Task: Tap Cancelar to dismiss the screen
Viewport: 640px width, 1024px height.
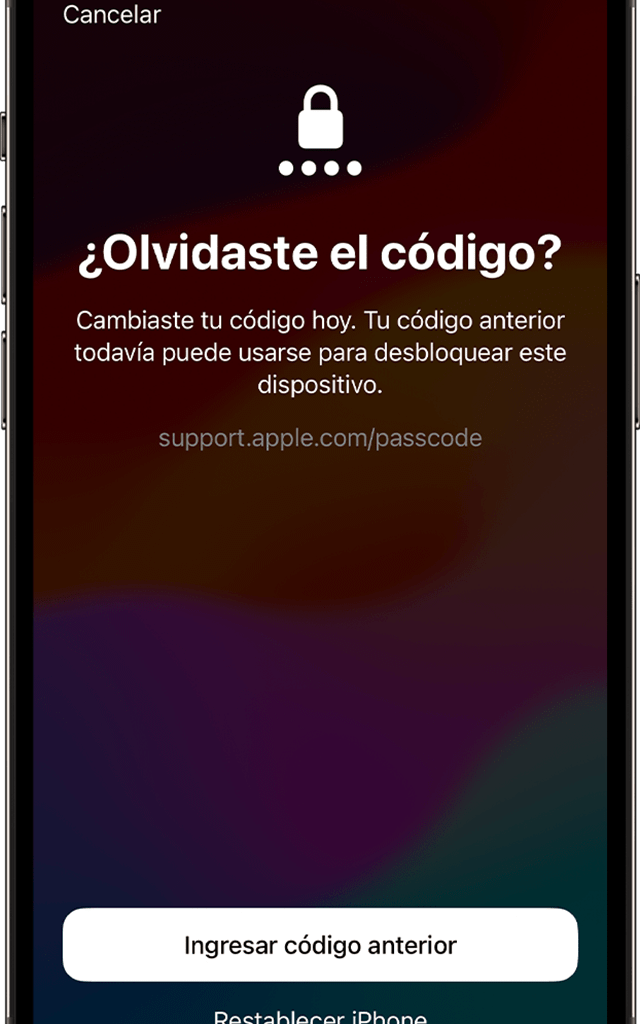Action: 112,14
